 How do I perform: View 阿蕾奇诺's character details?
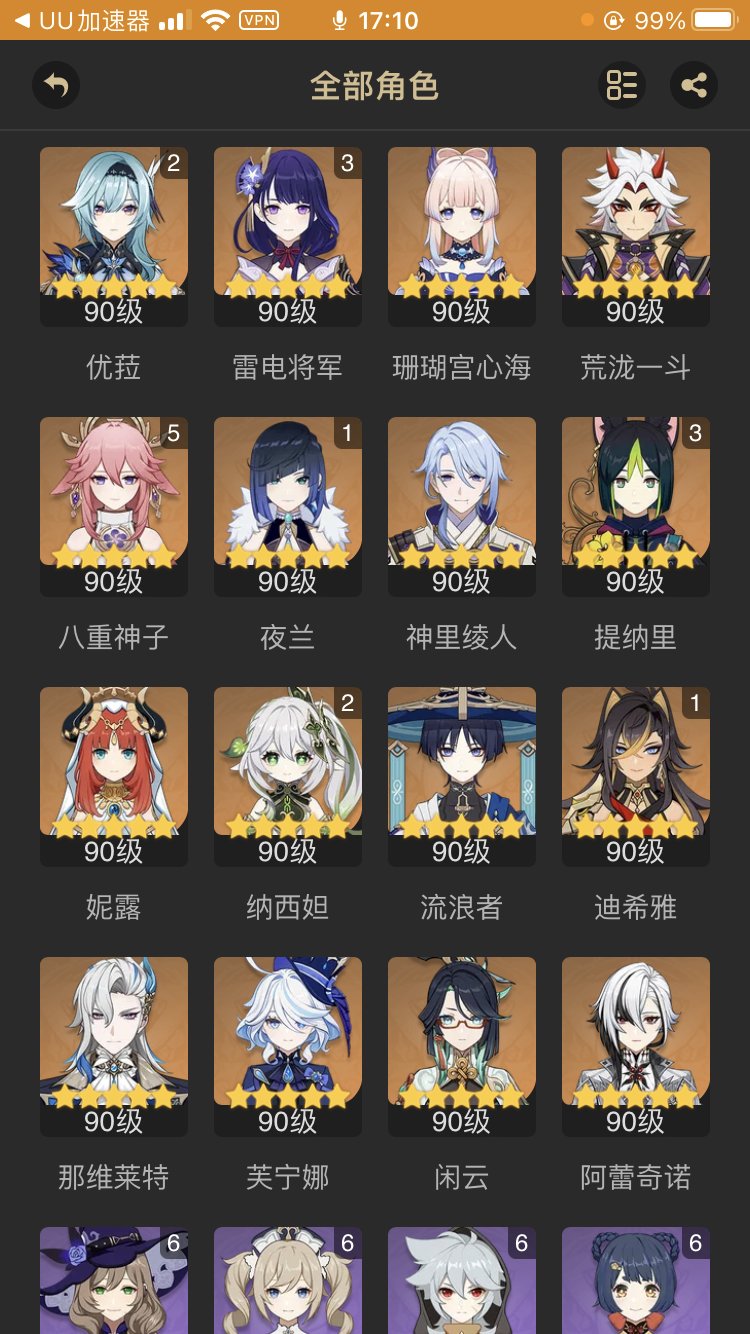click(x=636, y=1046)
